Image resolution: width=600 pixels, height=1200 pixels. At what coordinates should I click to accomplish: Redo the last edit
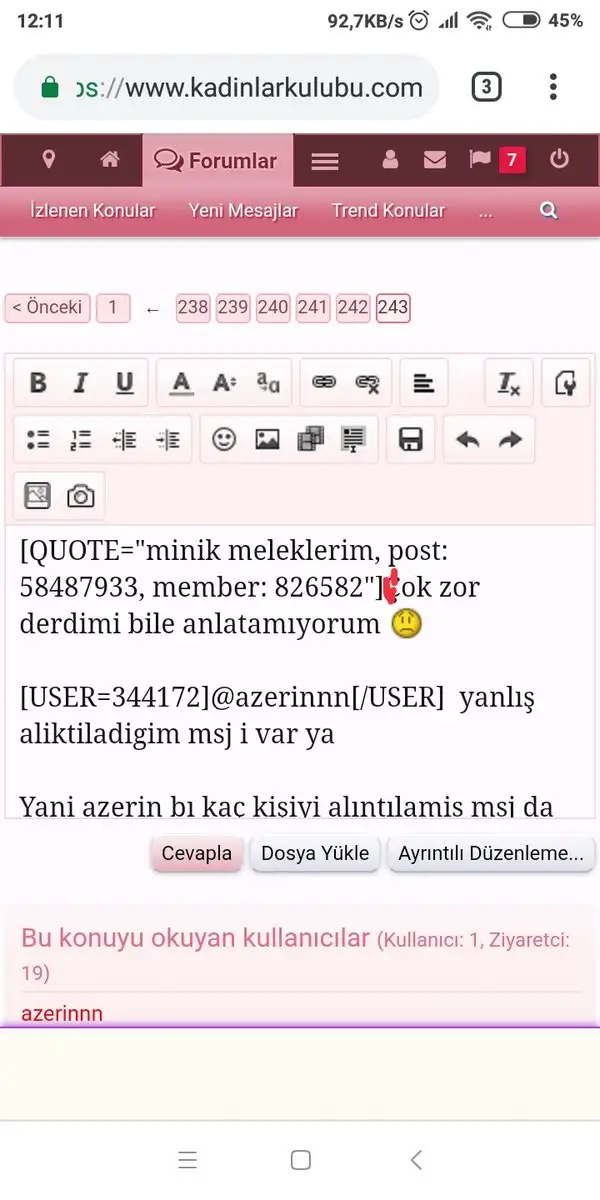point(510,439)
